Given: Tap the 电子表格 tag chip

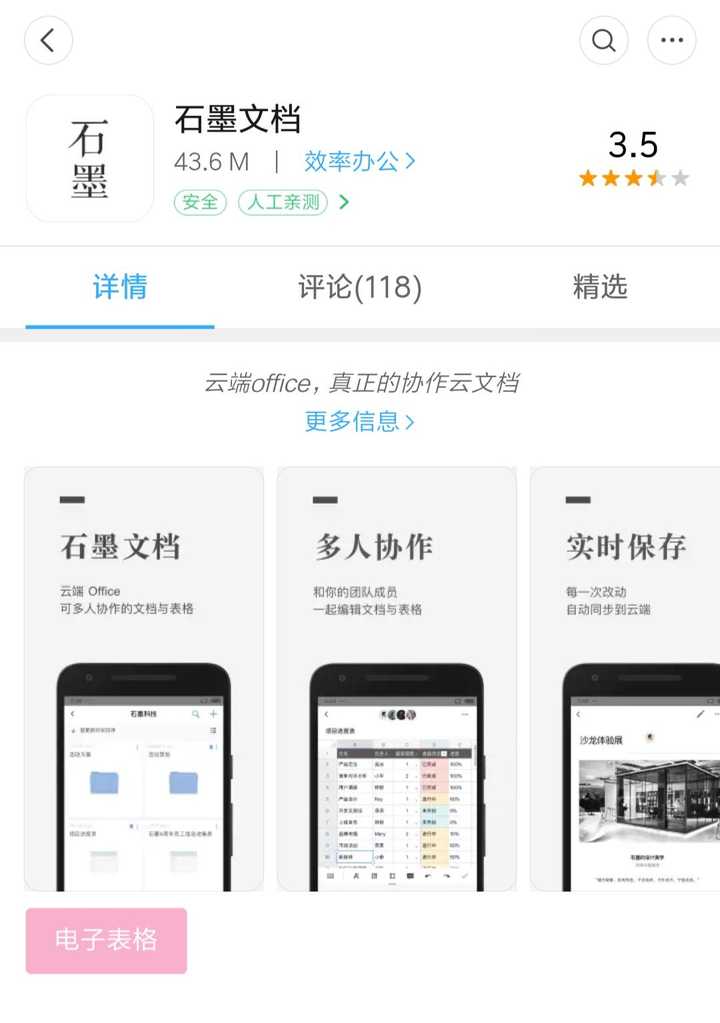Looking at the screenshot, I should (106, 940).
